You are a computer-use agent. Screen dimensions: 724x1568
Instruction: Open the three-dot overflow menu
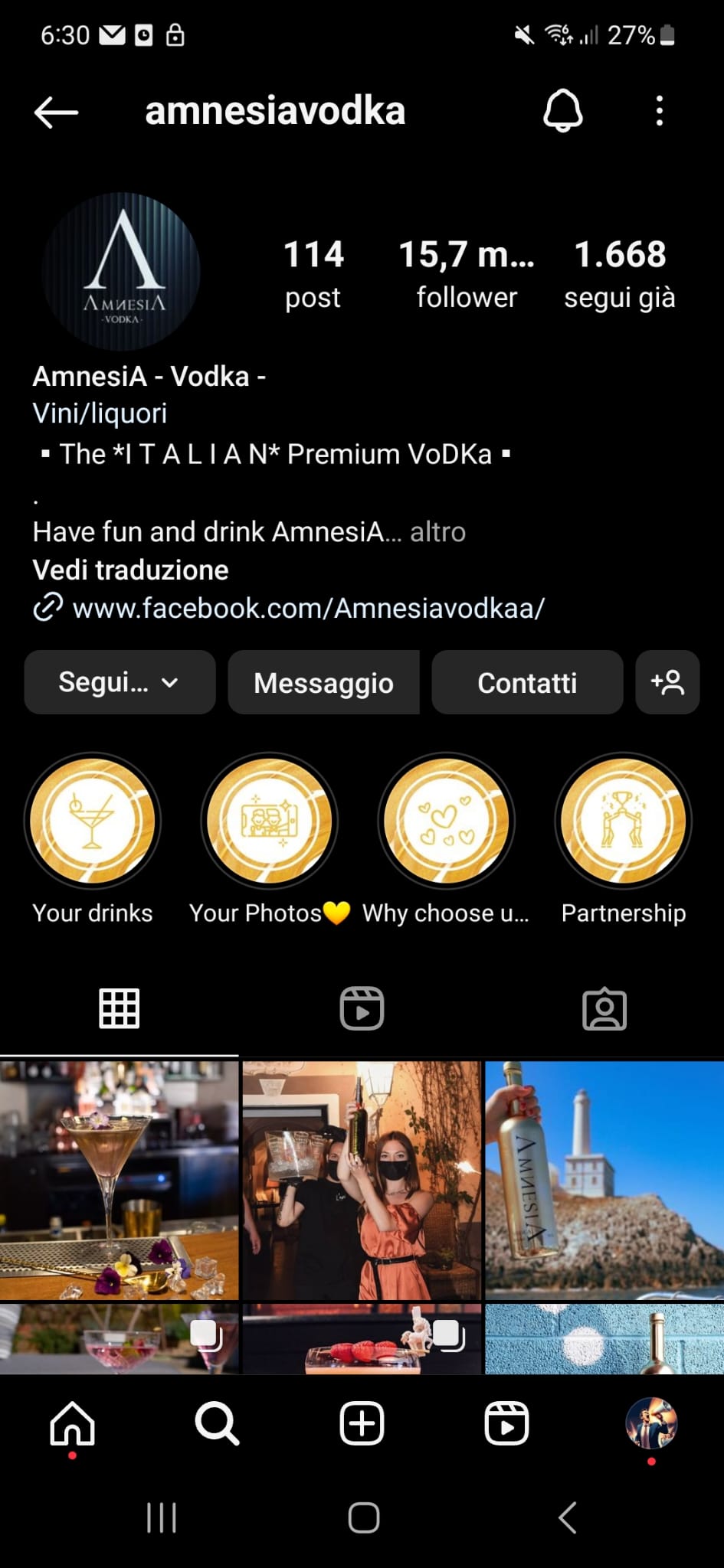coord(659,111)
